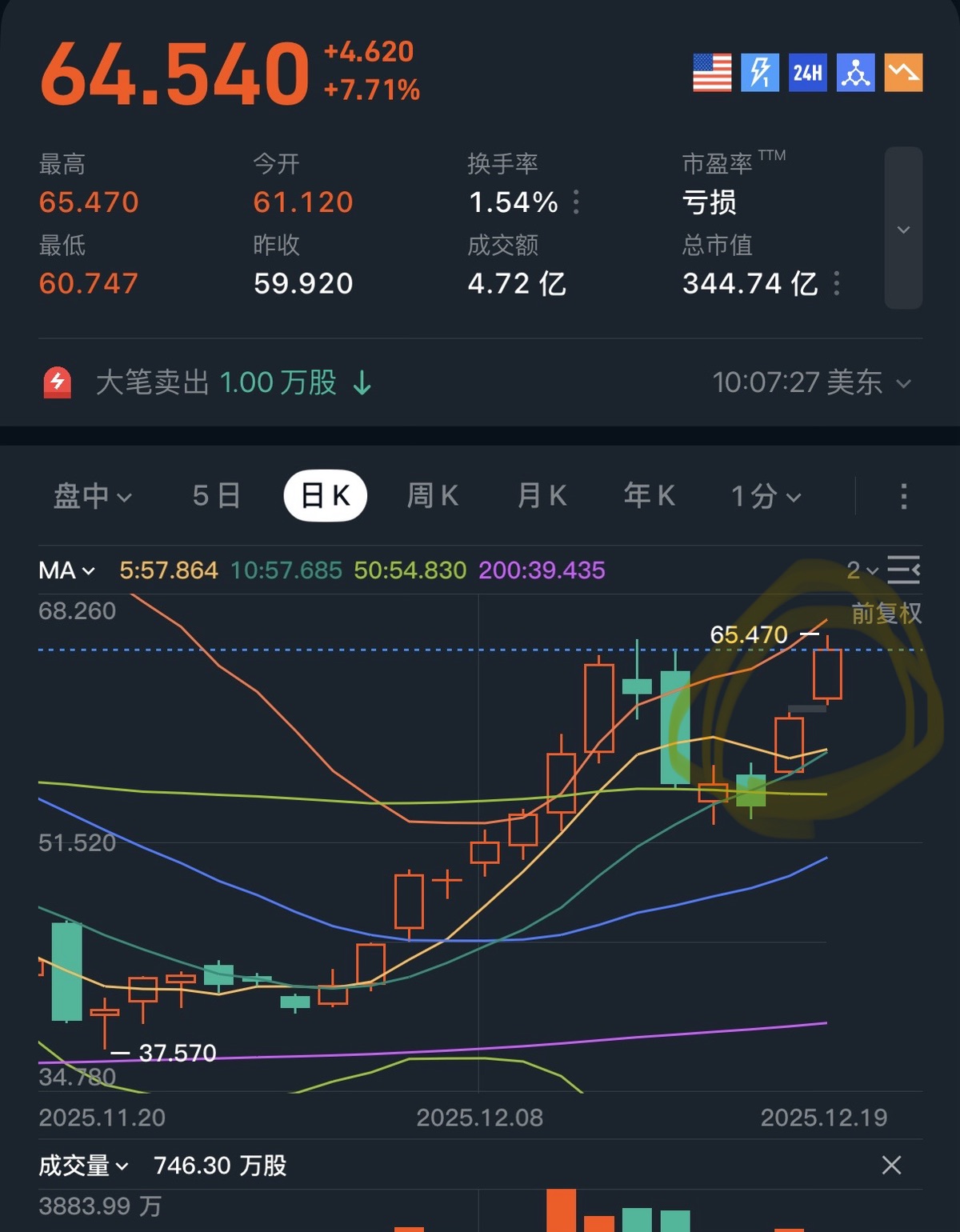Change the MA indicator type
960x1232 pixels.
67,570
